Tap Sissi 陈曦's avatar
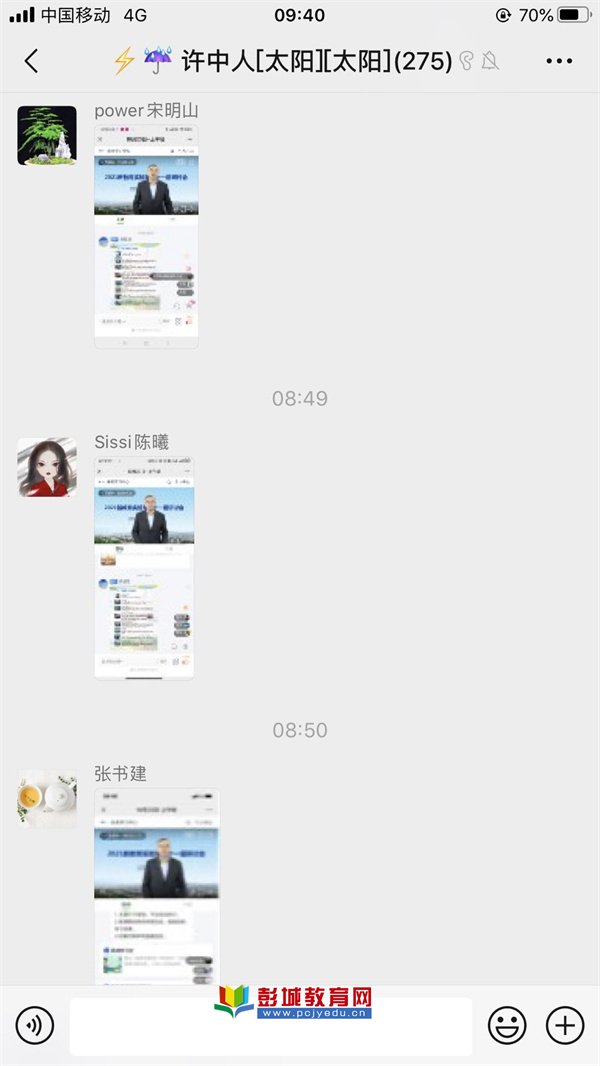This screenshot has height=1066, width=600. pyautogui.click(x=47, y=467)
